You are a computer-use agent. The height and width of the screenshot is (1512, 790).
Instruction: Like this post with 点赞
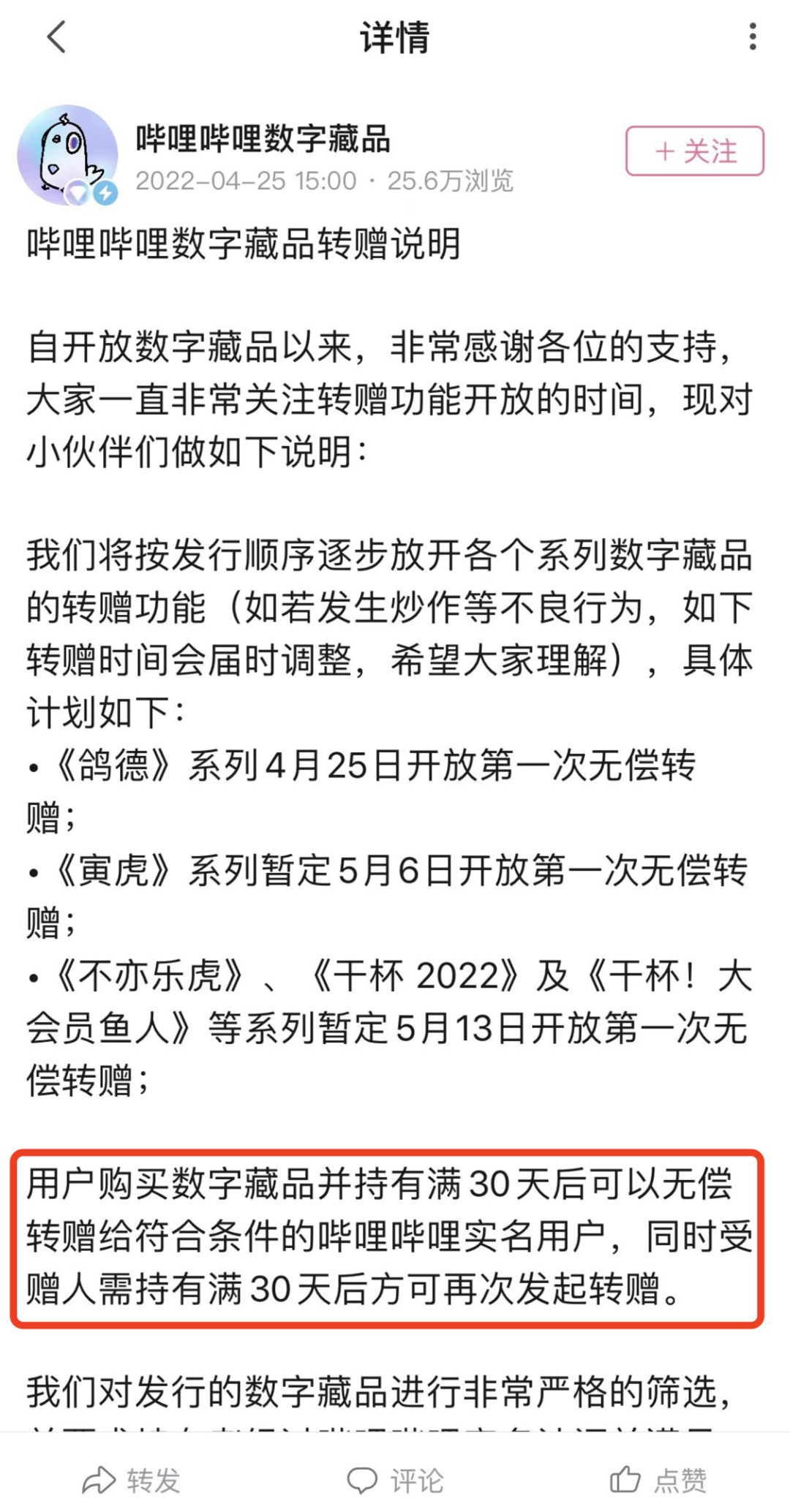pyautogui.click(x=658, y=1481)
